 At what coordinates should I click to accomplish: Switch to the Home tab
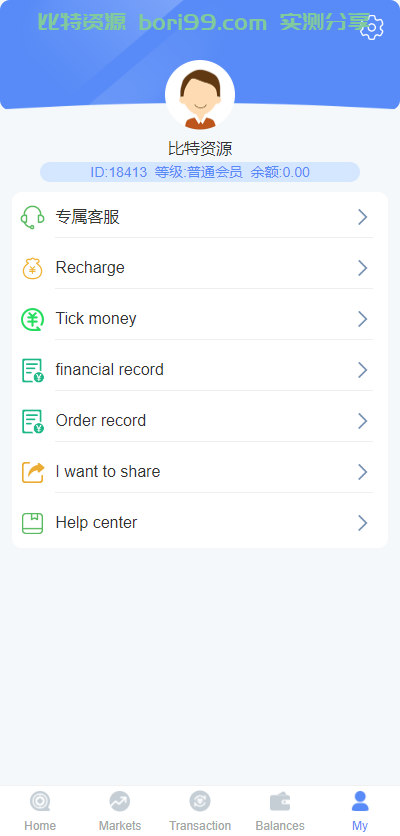click(x=40, y=811)
